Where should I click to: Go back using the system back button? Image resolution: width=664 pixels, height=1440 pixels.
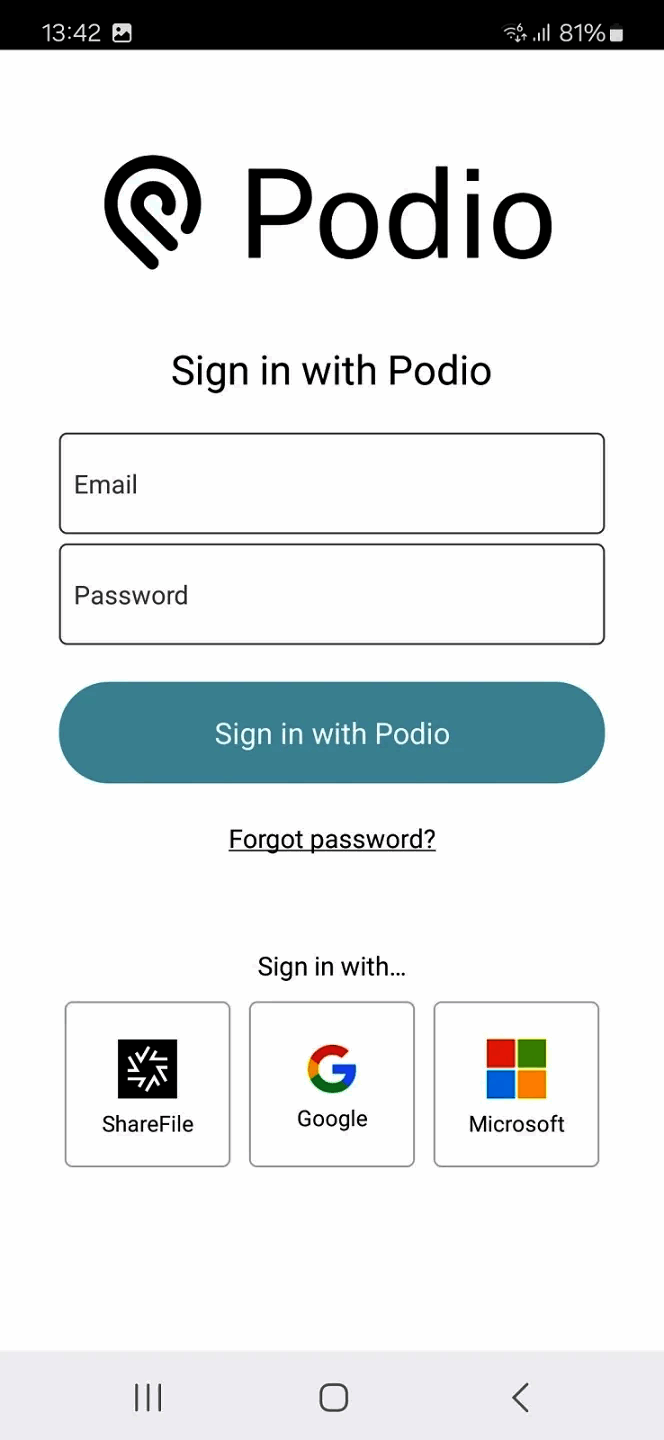coord(520,1397)
